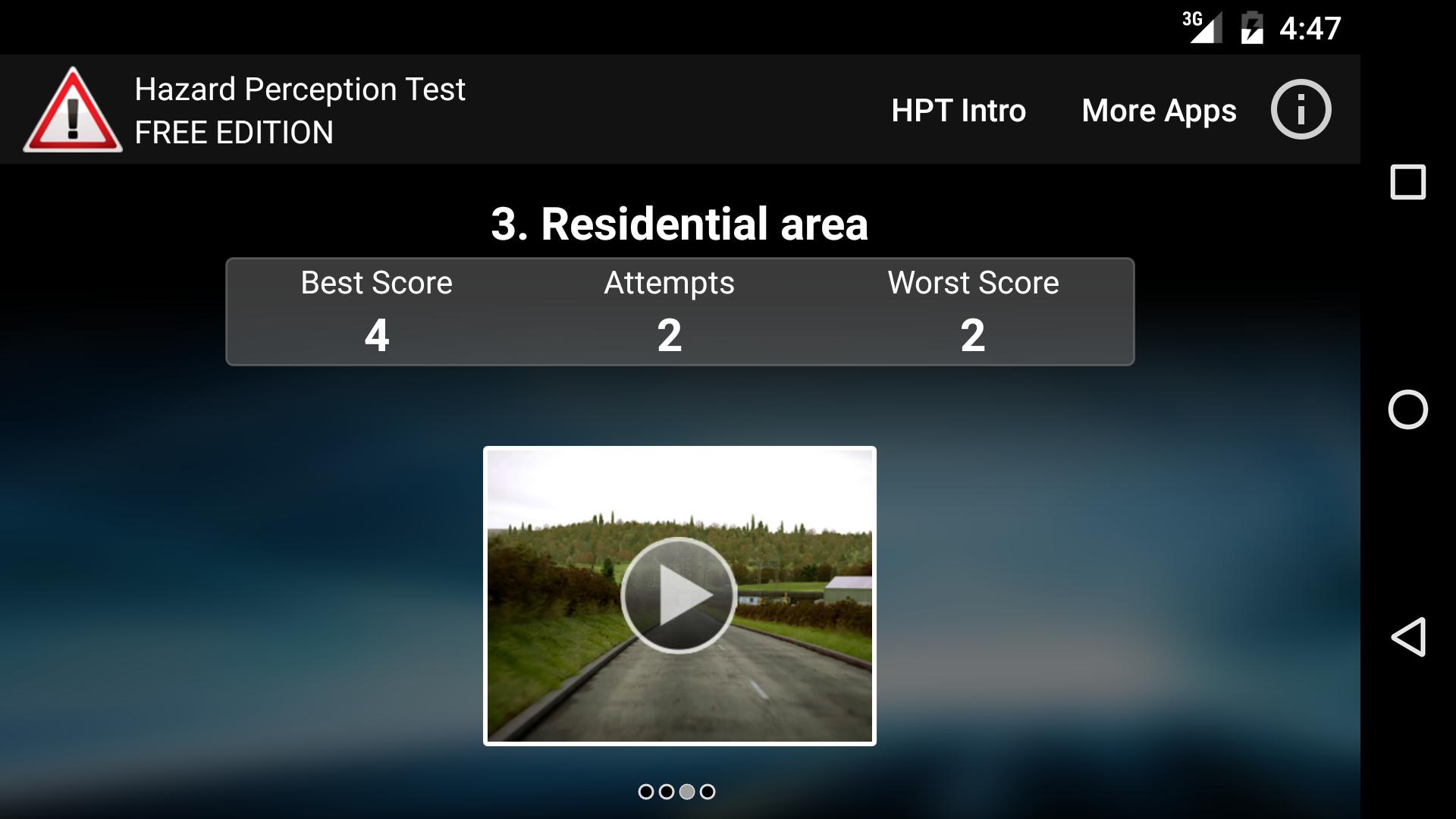Image resolution: width=1456 pixels, height=819 pixels.
Task: Open More Apps
Action: click(x=1158, y=111)
